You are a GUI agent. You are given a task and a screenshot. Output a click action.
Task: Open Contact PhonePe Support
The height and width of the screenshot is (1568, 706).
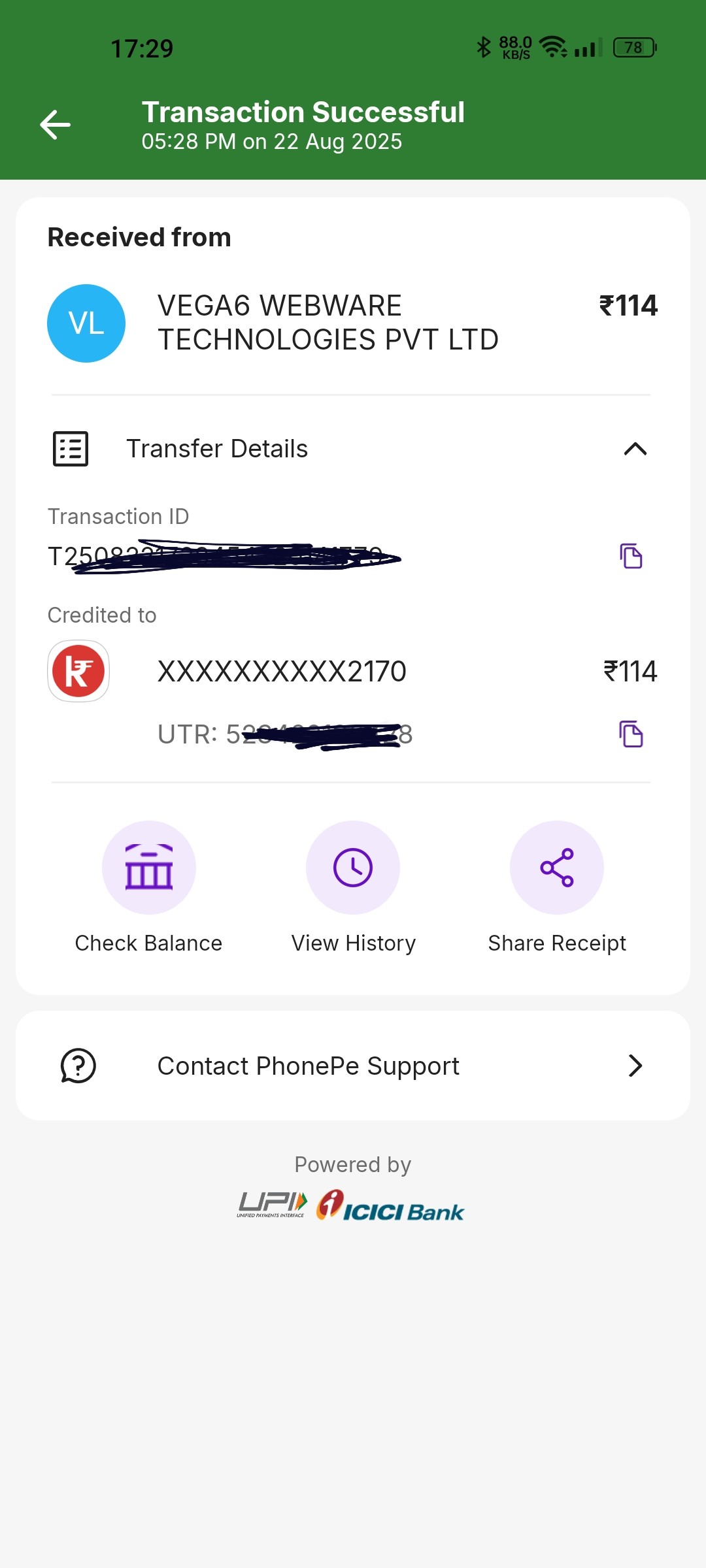pos(353,1066)
